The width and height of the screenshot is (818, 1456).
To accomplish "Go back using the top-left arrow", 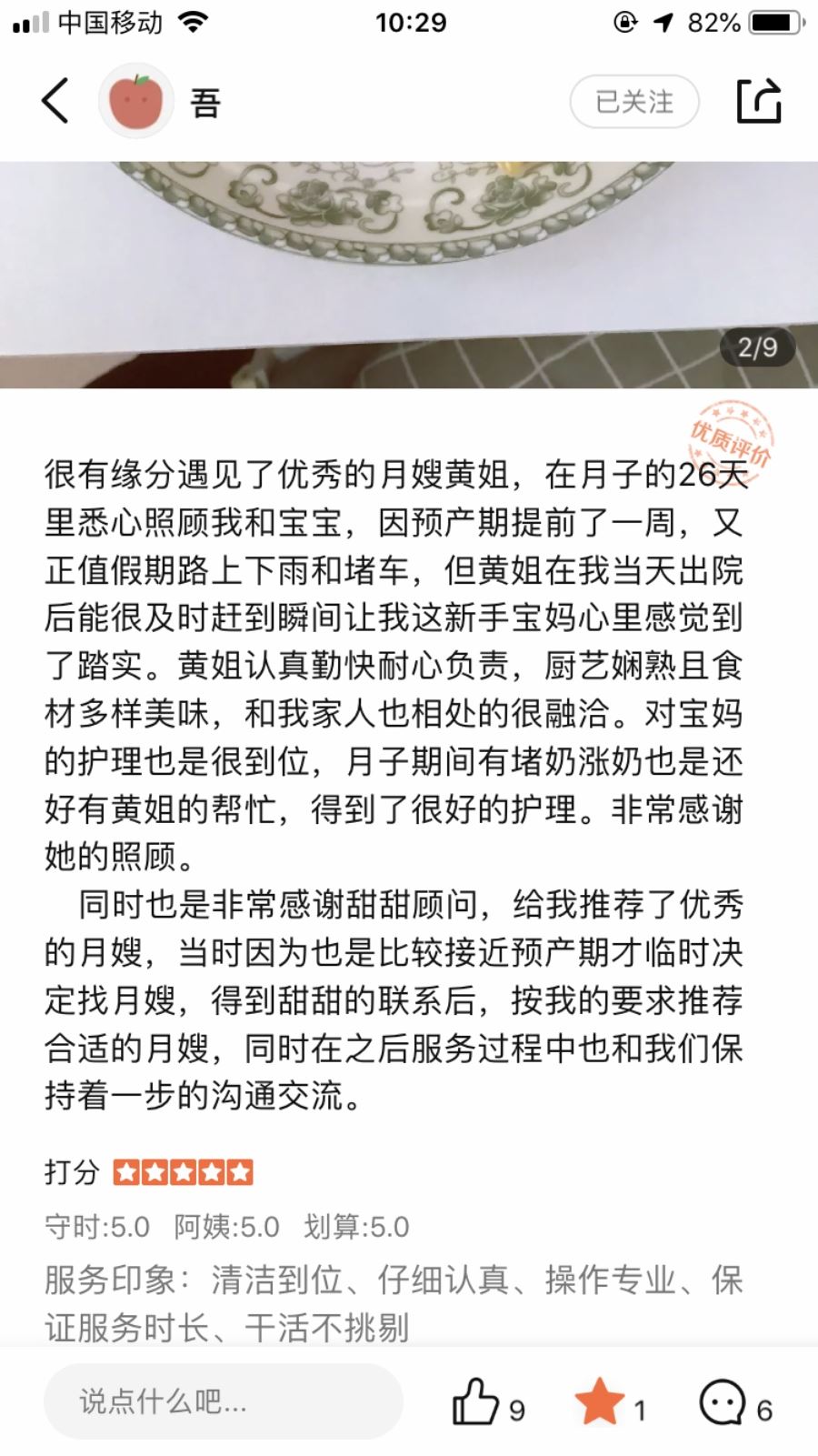I will 55,100.
